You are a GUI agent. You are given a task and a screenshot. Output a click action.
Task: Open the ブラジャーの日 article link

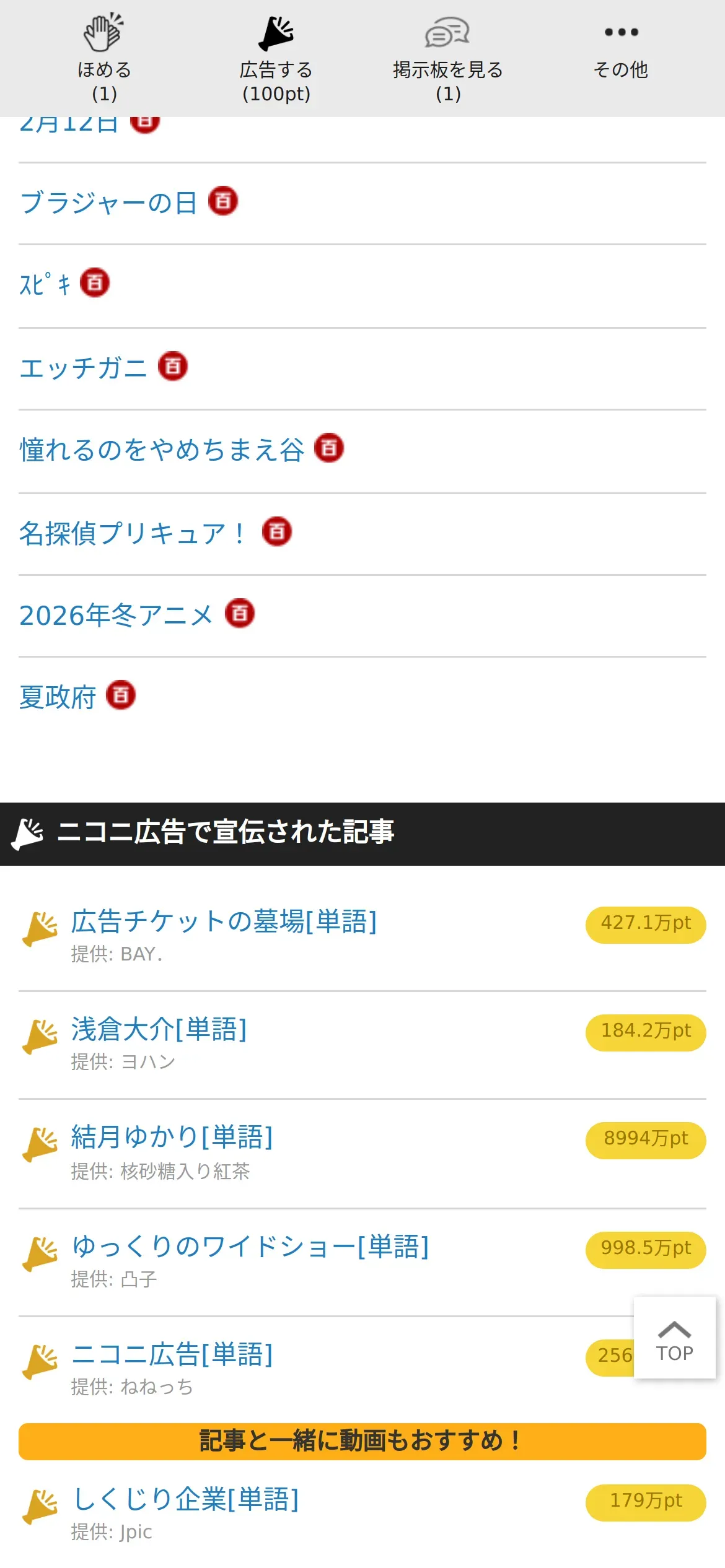tap(108, 203)
